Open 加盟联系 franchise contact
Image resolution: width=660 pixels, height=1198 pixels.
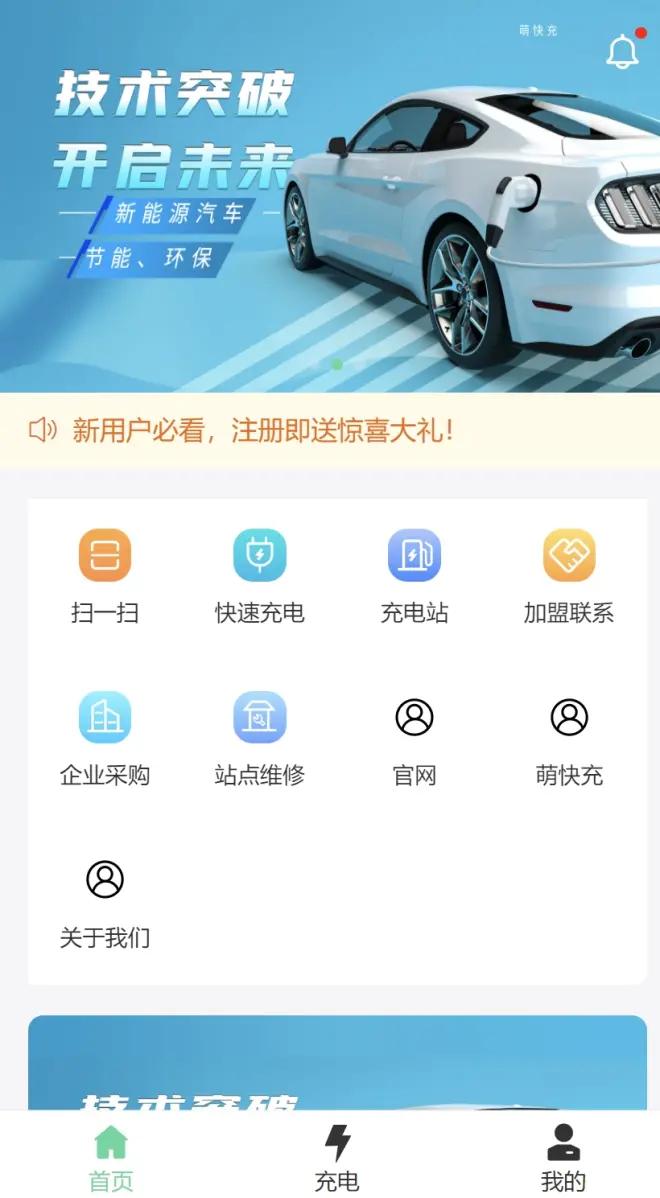pos(569,575)
